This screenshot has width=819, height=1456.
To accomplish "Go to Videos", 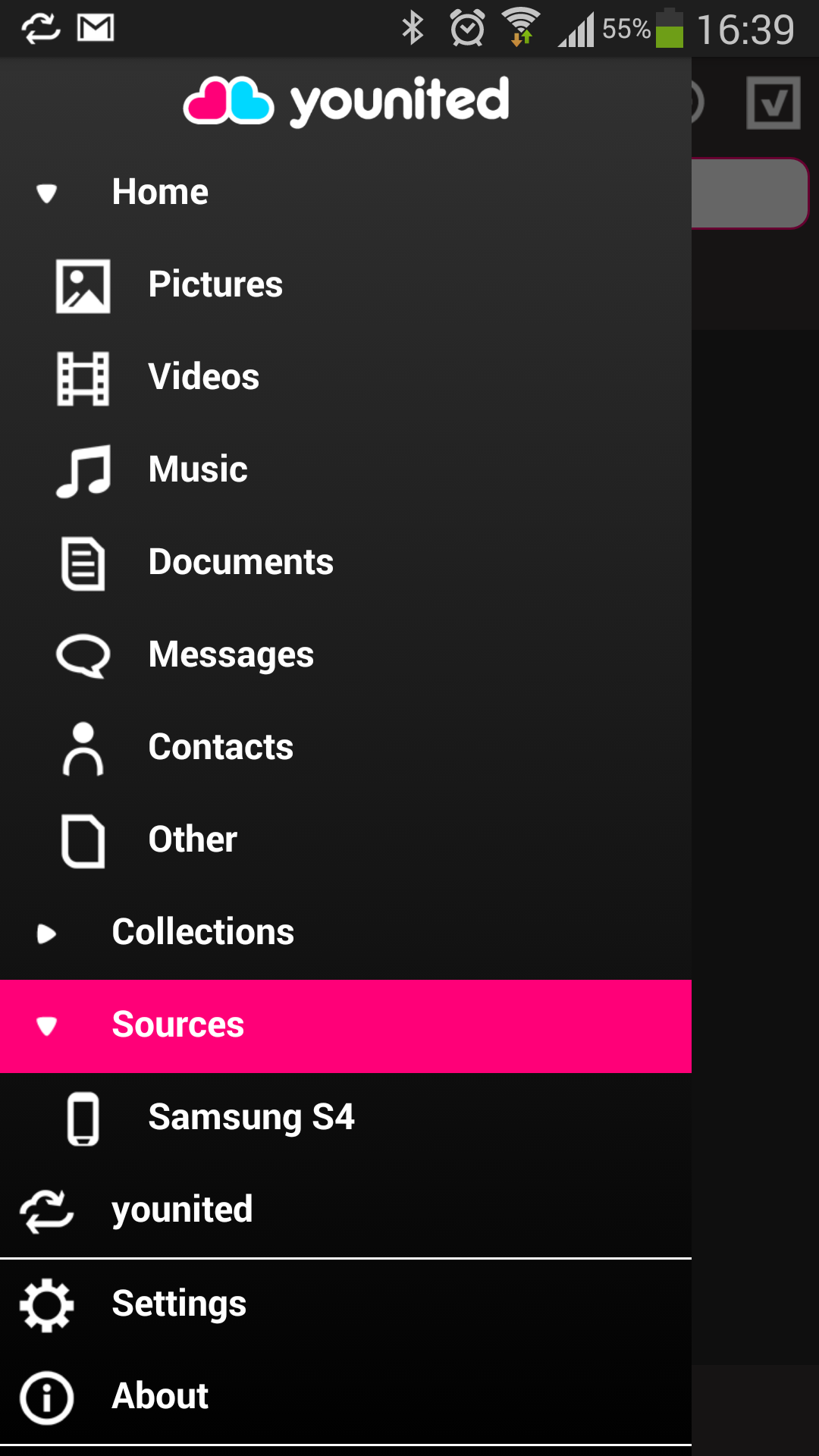I will 203,378.
